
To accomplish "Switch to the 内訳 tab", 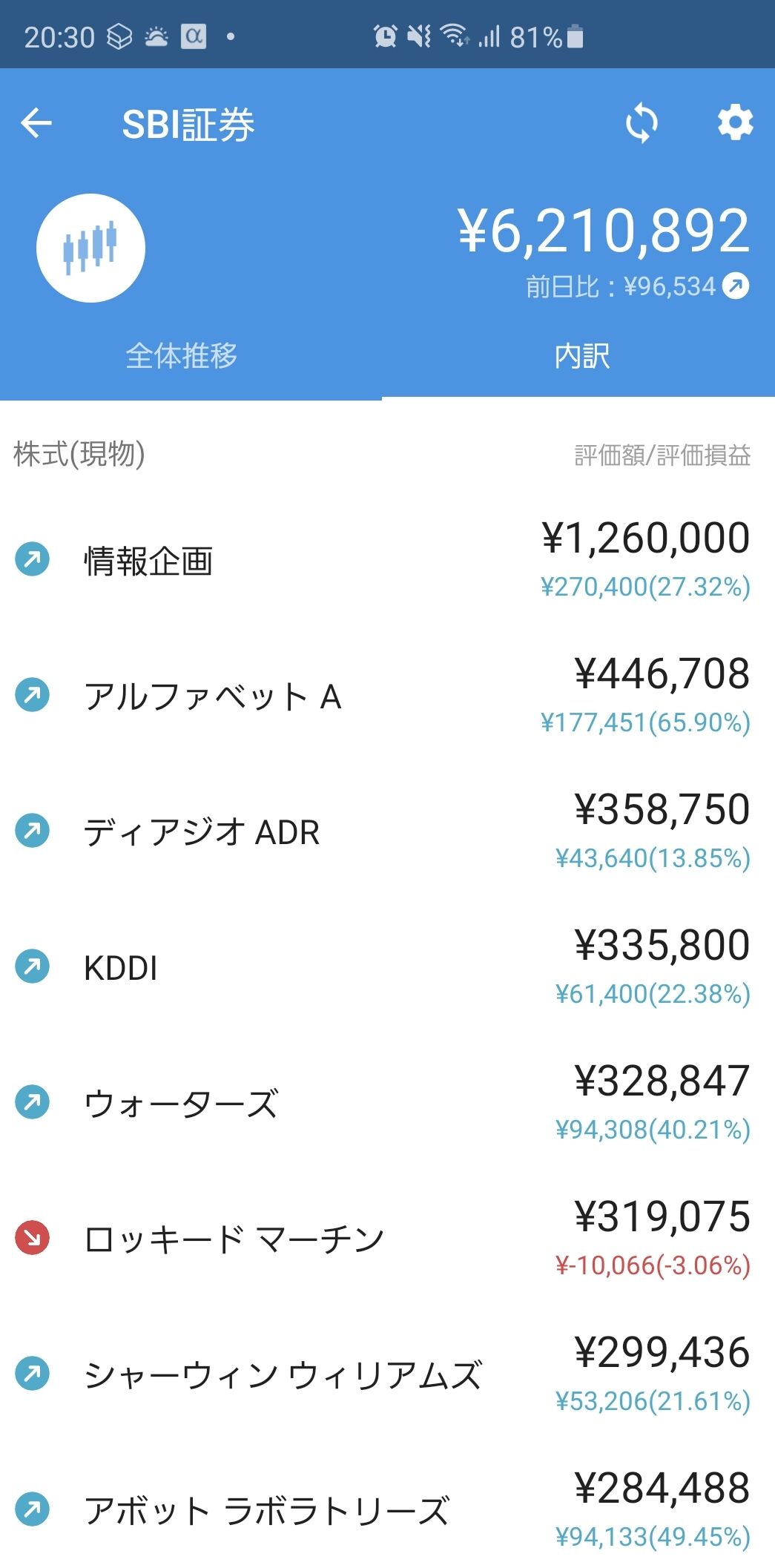I will tap(582, 356).
